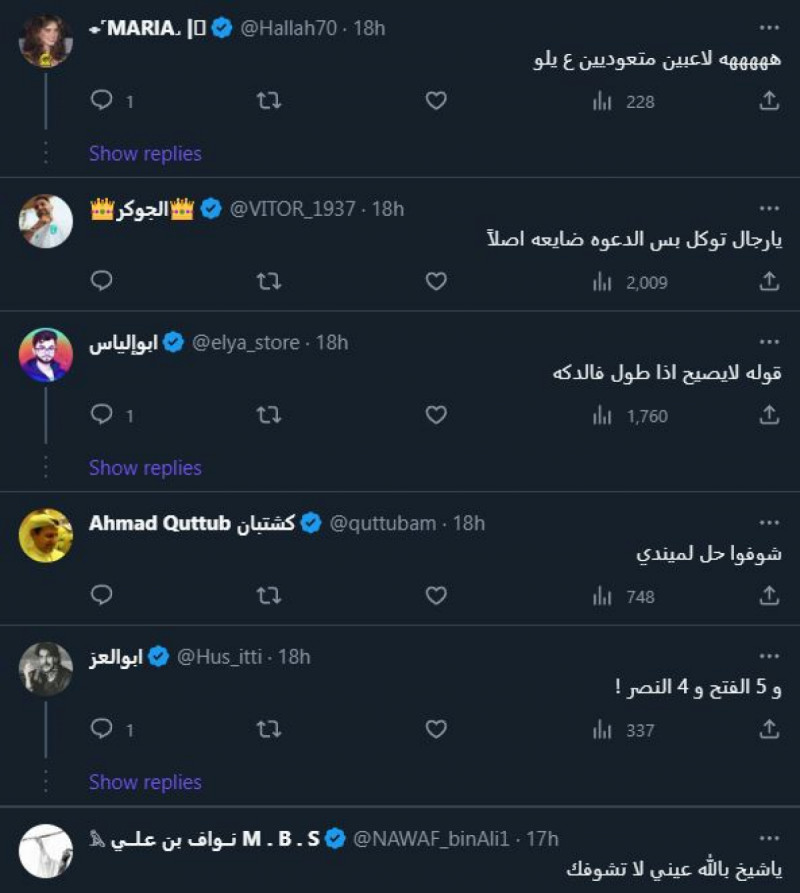Open overflow menu on @VITOR_1937's tweet

[768, 207]
